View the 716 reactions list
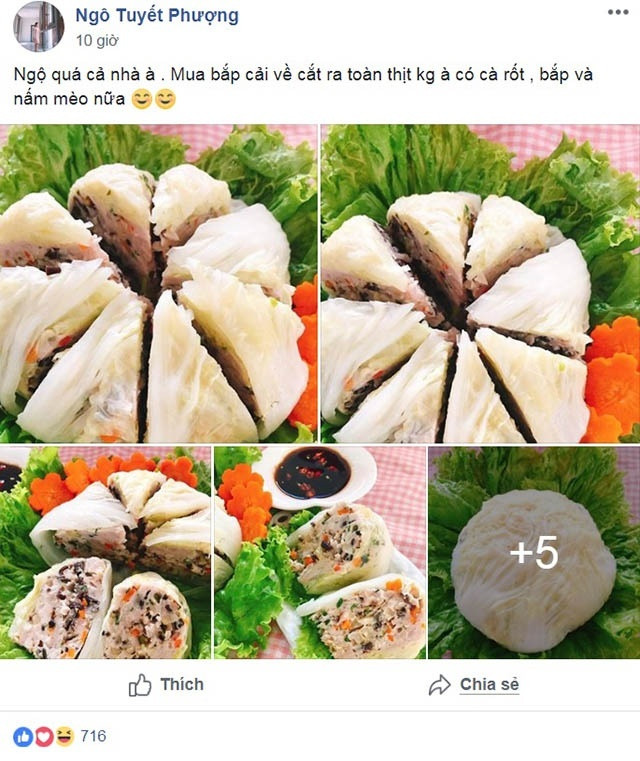The image size is (640, 761). 92,737
